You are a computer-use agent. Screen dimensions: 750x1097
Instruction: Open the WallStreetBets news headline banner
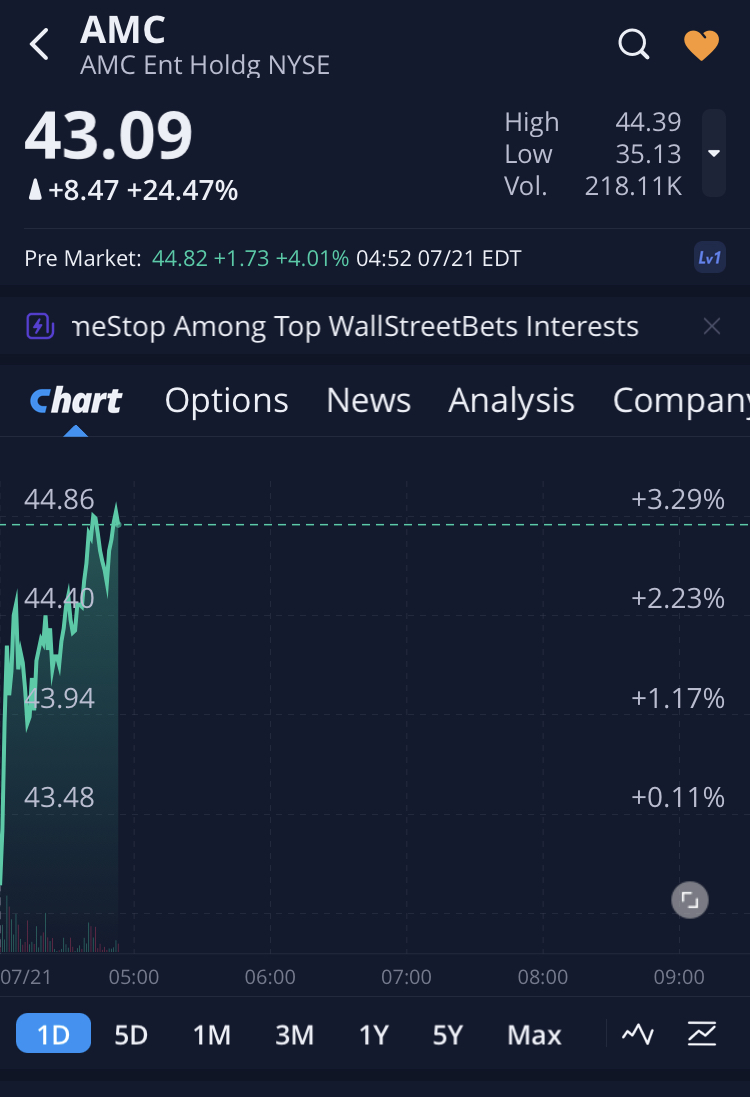point(355,326)
